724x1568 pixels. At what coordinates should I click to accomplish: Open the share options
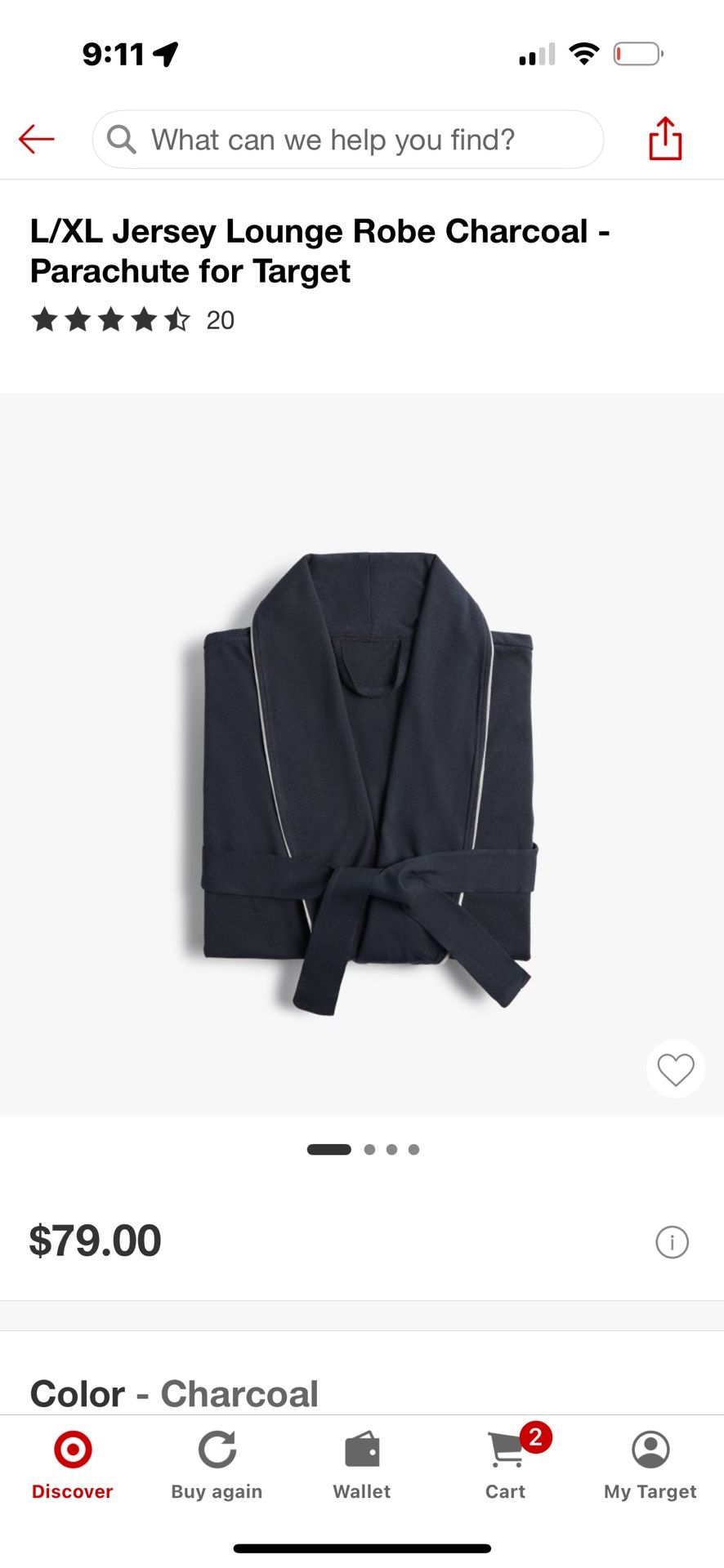[665, 139]
